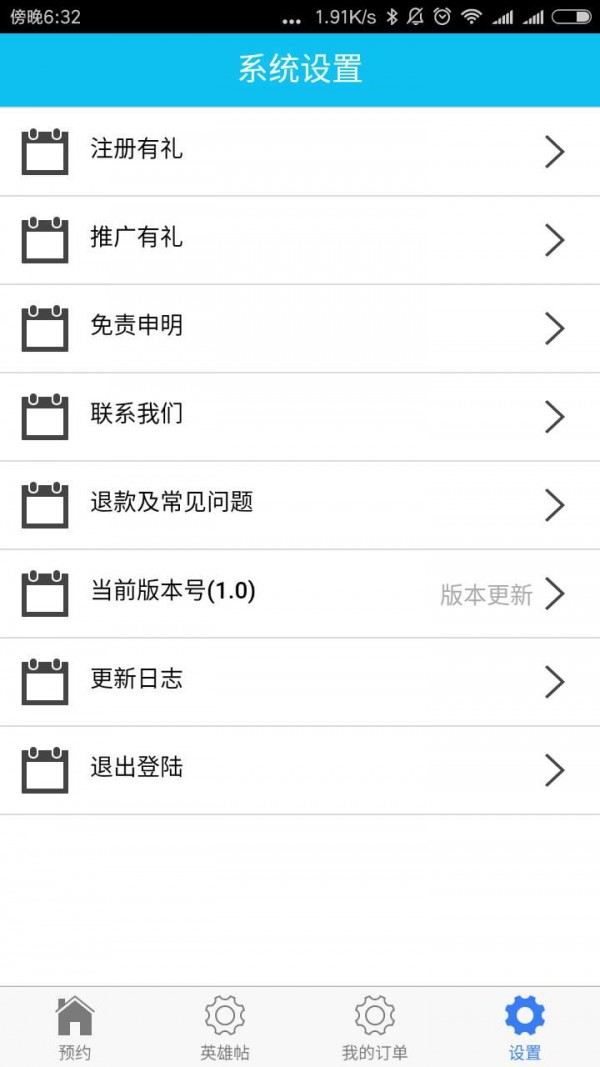The height and width of the screenshot is (1067, 600).
Task: Open the 我的订单 tab
Action: tap(375, 1027)
